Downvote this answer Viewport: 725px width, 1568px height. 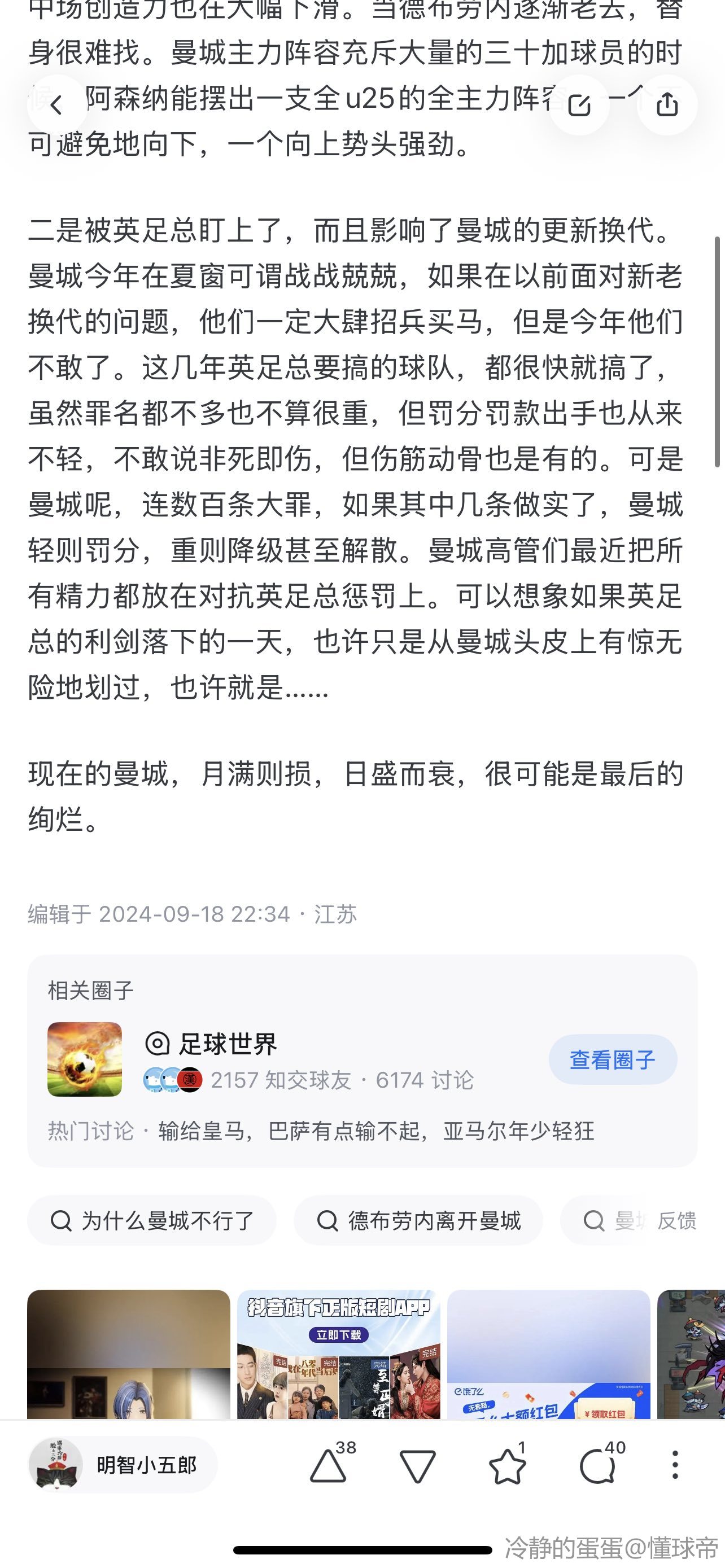pos(418,1466)
